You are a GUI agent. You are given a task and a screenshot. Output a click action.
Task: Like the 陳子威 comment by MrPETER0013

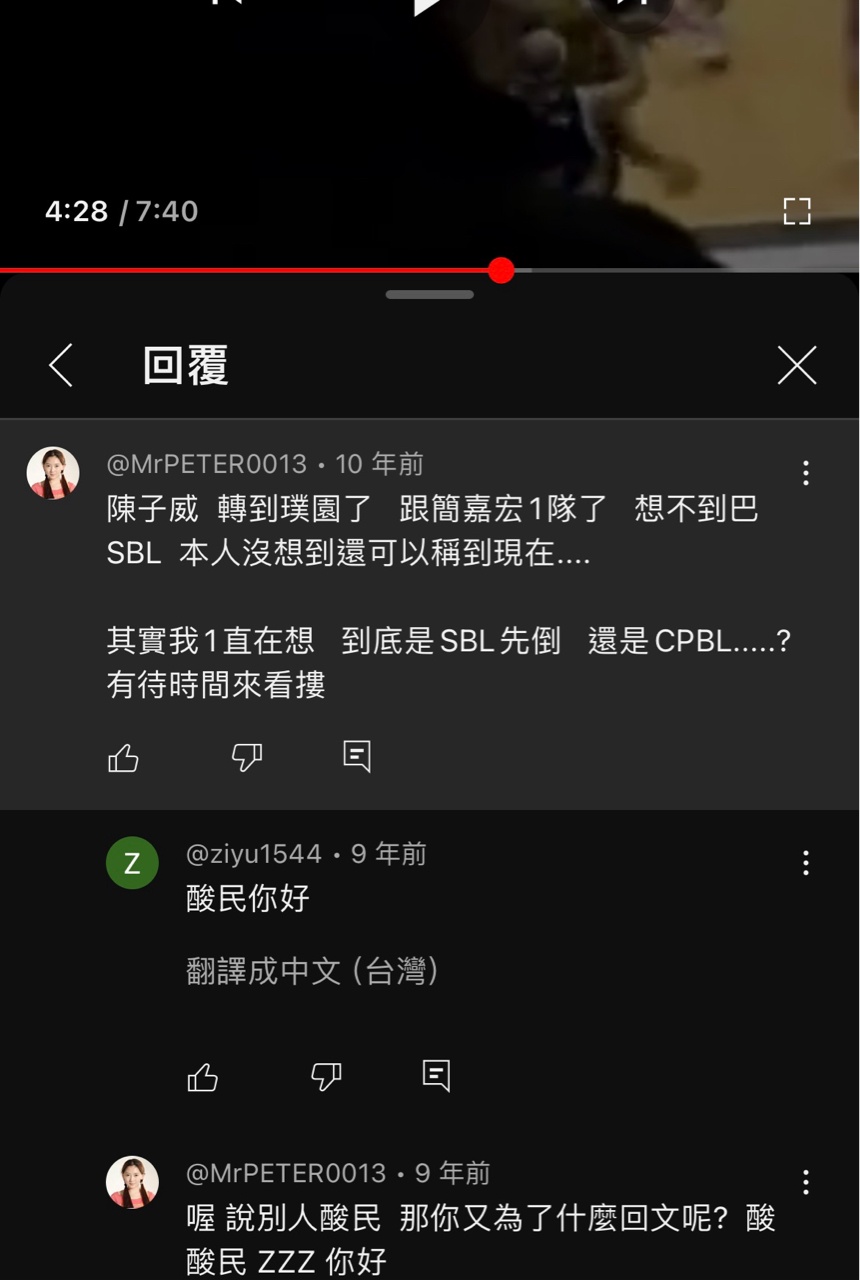(x=123, y=758)
